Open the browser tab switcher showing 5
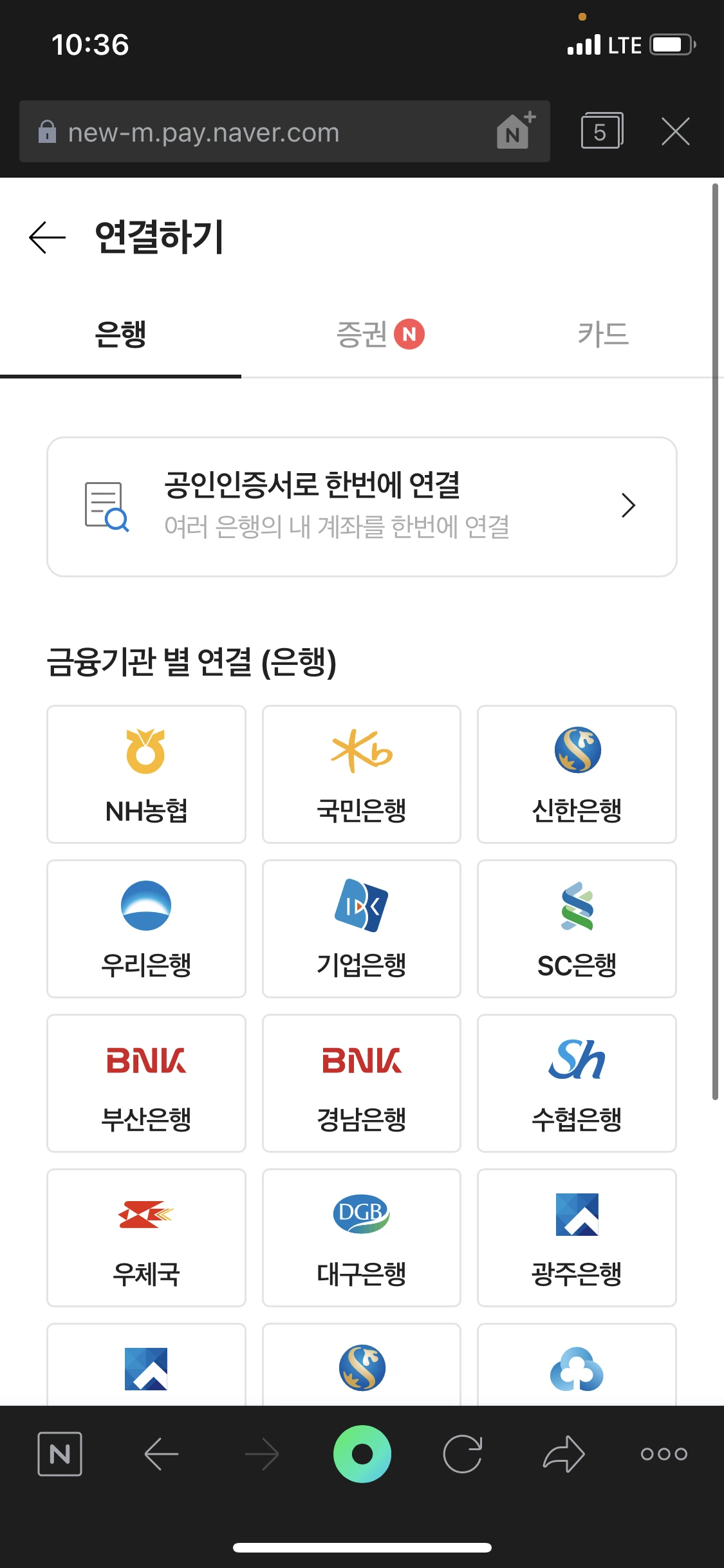This screenshot has height=1568, width=724. (602, 131)
